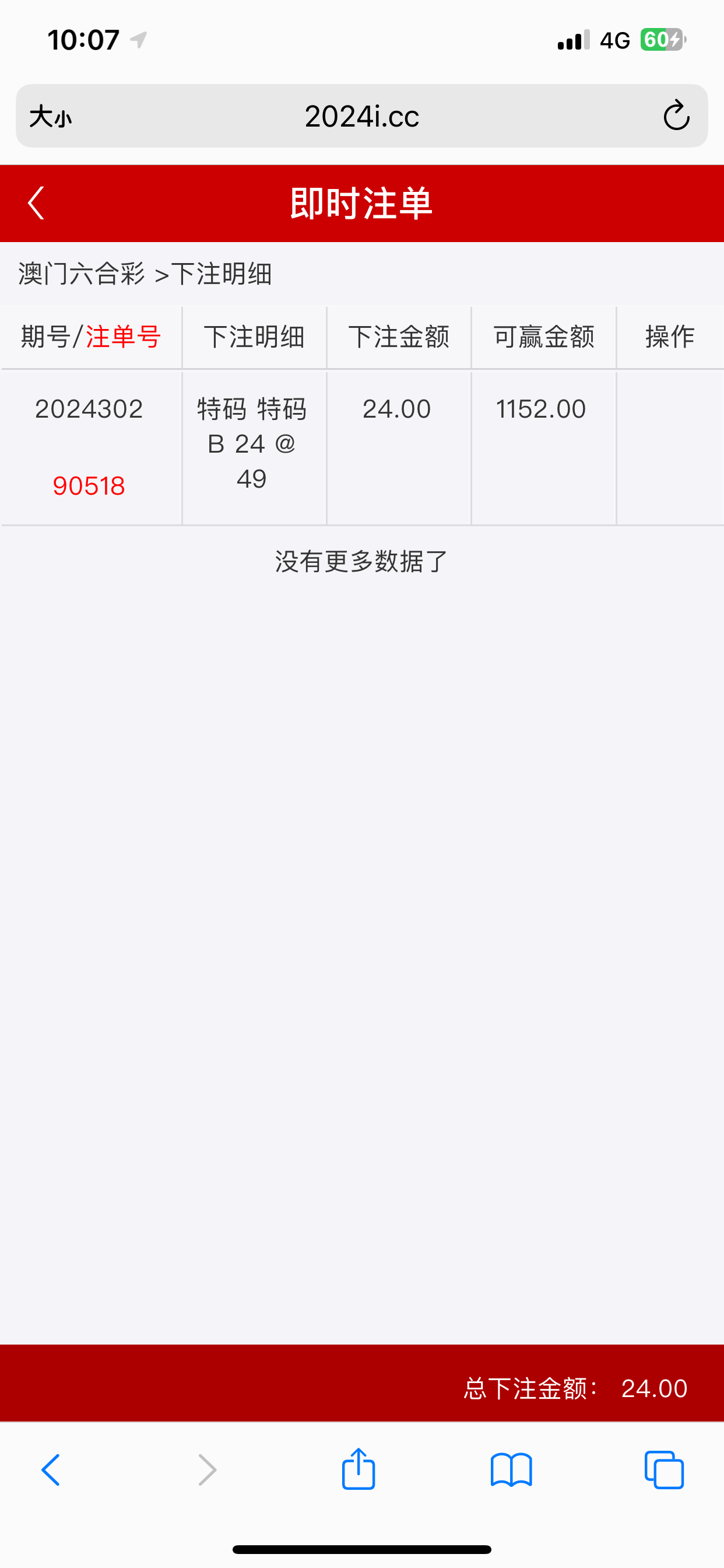724x1568 pixels.
Task: Tap the back chevron on 即时注单 header
Action: coord(34,204)
